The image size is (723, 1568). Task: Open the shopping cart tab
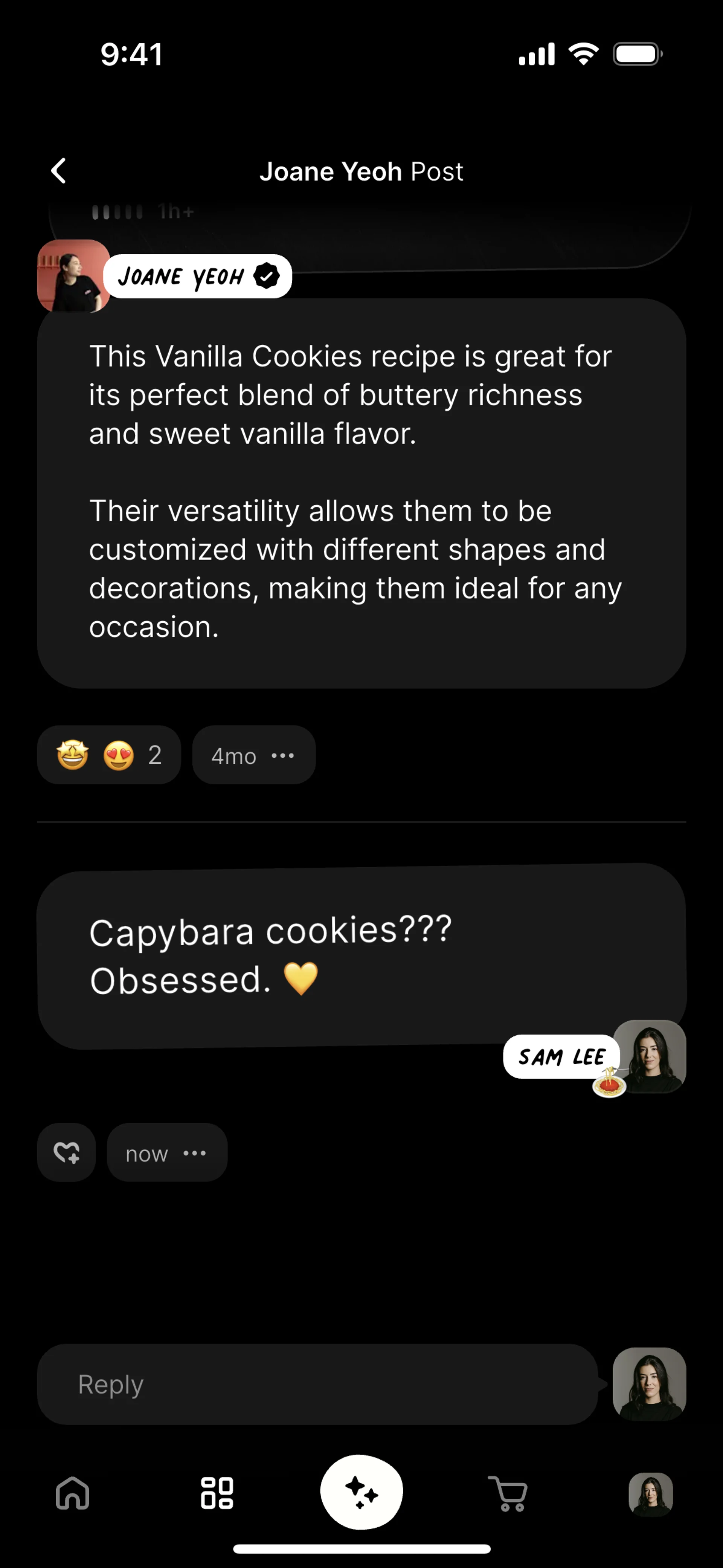click(508, 1493)
